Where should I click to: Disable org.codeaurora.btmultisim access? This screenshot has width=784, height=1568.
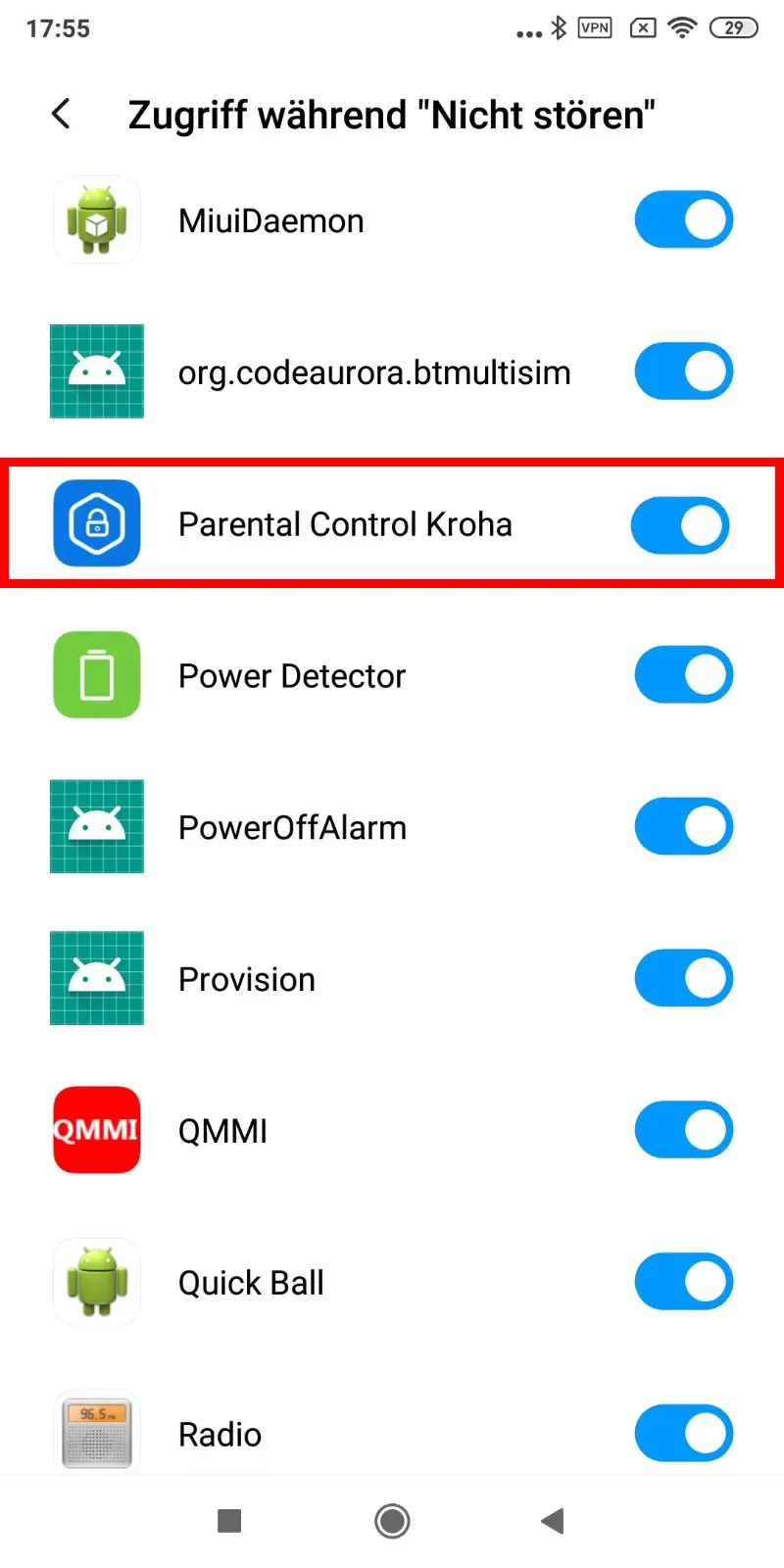(683, 372)
